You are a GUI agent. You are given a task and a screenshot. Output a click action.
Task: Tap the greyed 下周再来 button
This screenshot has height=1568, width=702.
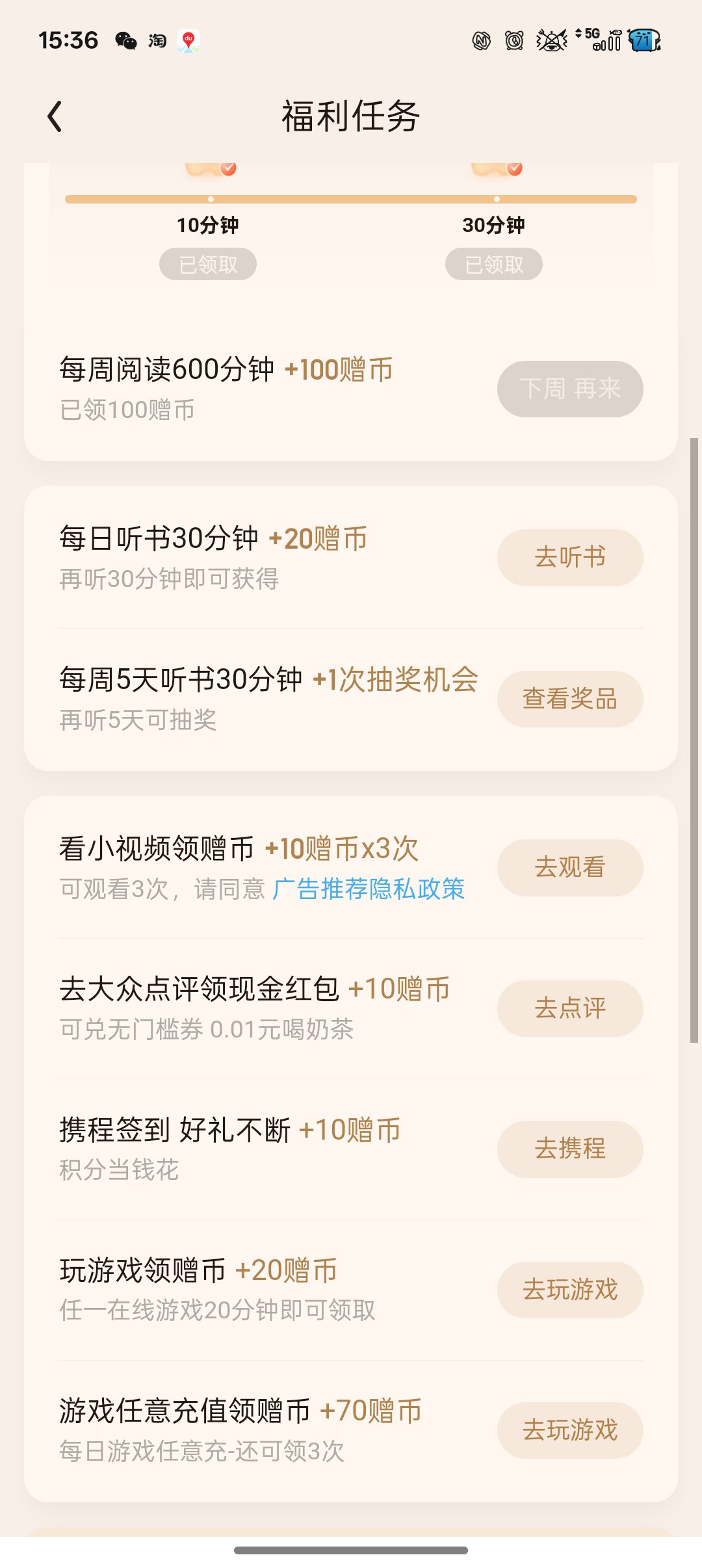point(570,389)
